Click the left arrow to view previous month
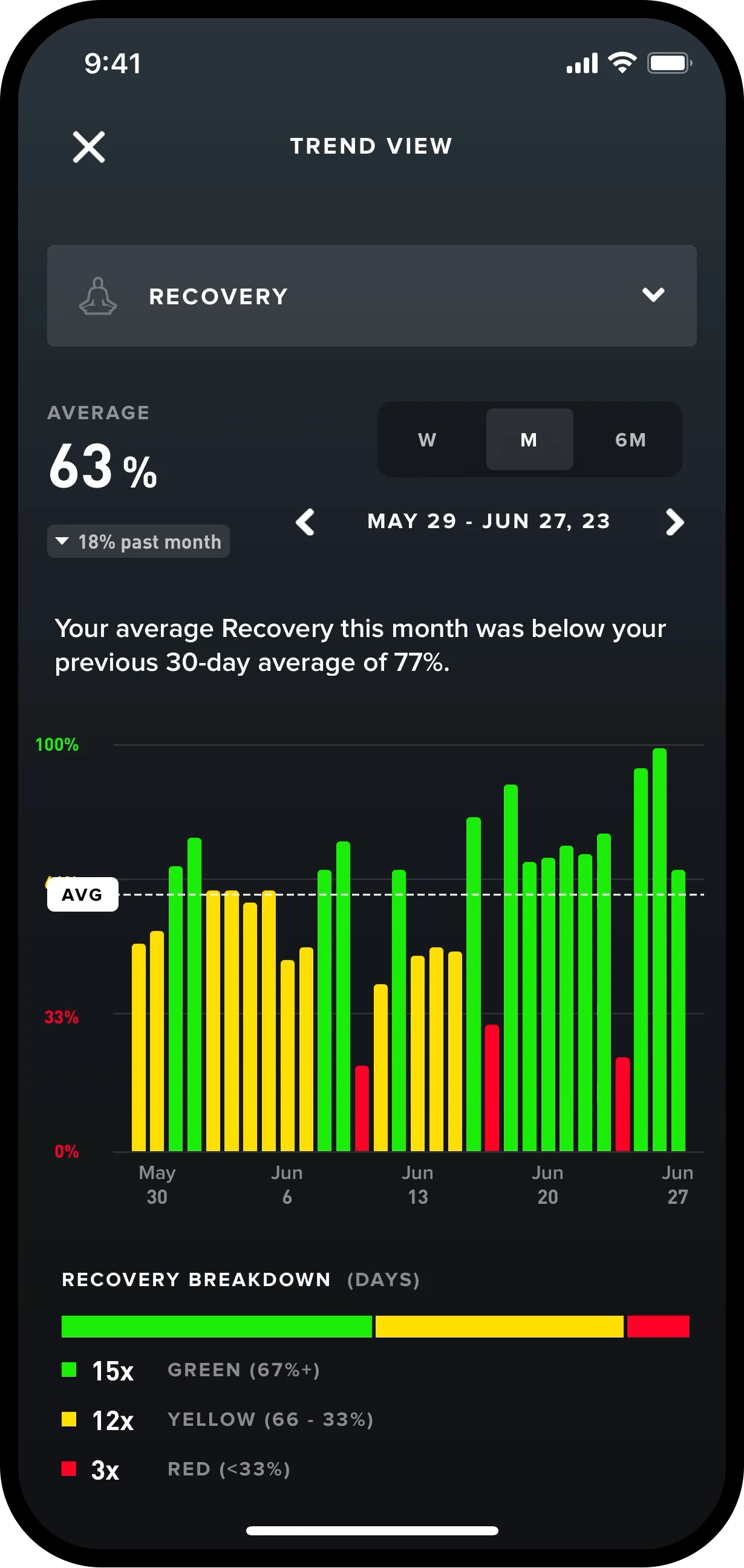The image size is (744, 1568). coord(306,522)
